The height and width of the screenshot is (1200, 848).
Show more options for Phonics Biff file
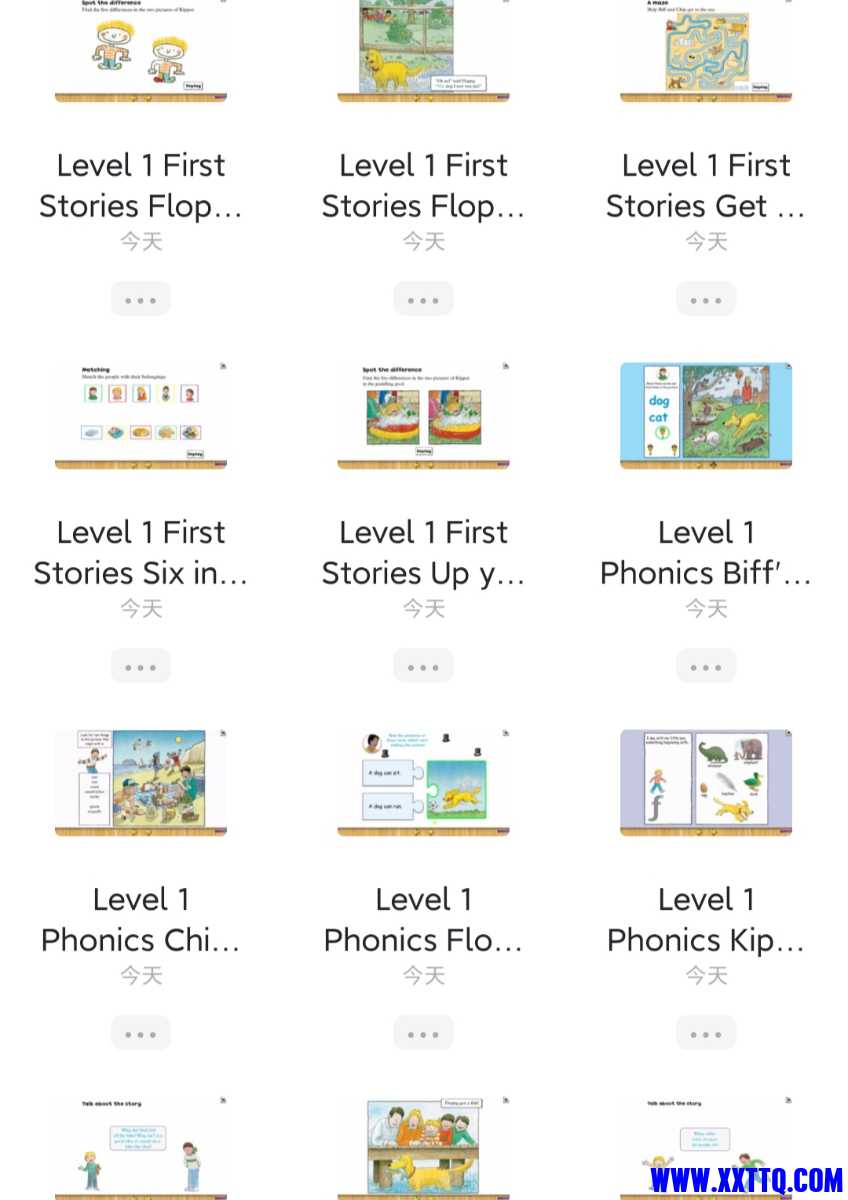pyautogui.click(x=706, y=666)
